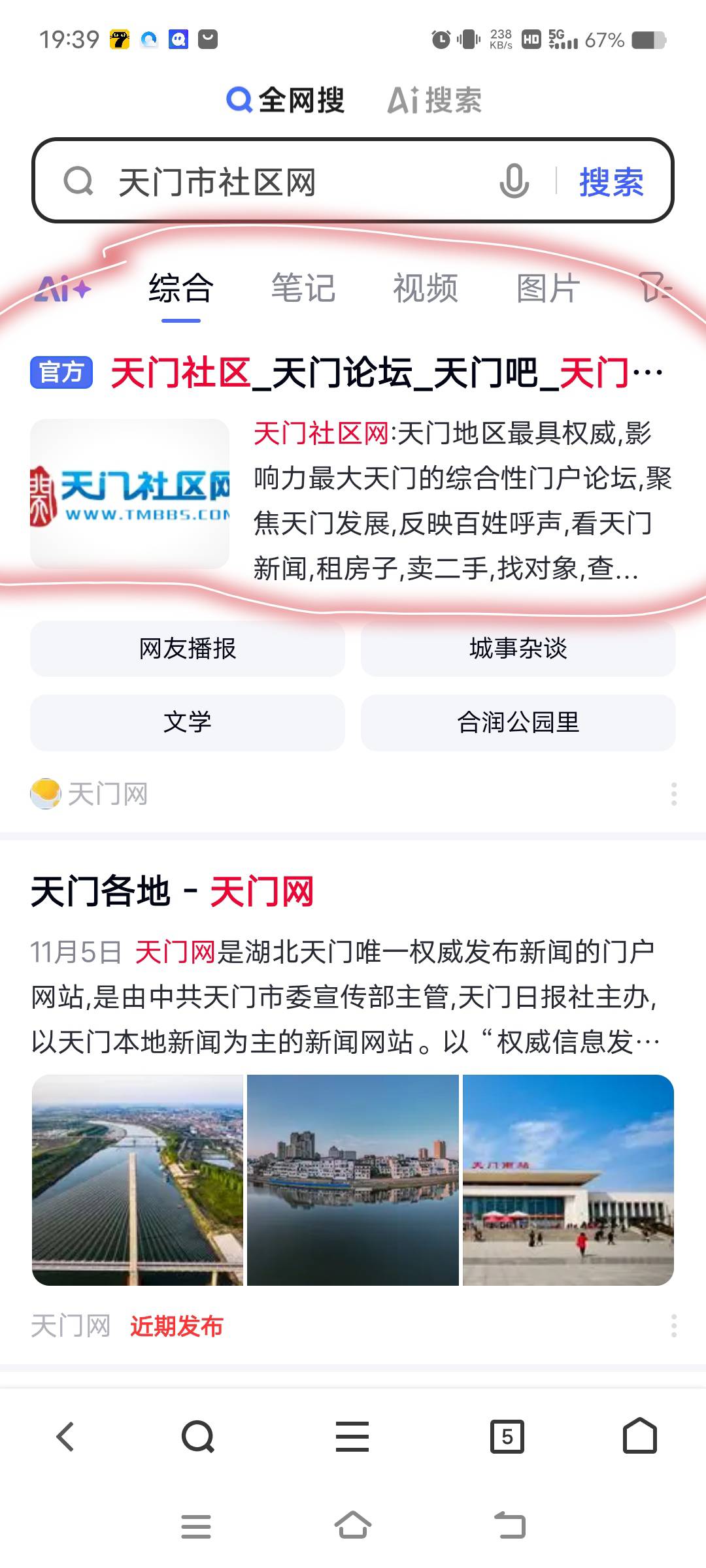This screenshot has width=706, height=1568.
Task: Switch to the 笔记 tab
Action: [x=303, y=288]
